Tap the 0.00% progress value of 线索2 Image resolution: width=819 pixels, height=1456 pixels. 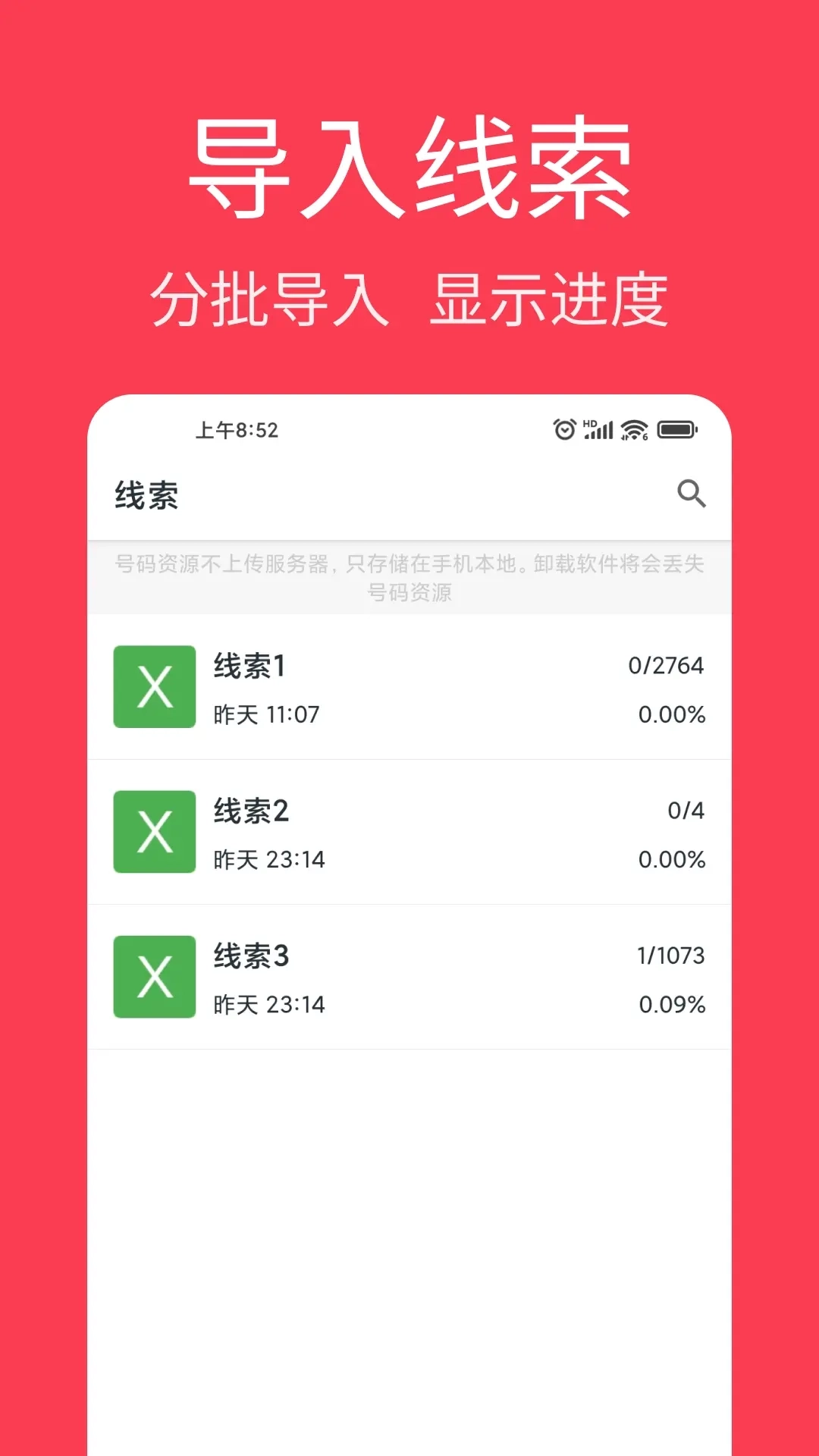pos(672,858)
